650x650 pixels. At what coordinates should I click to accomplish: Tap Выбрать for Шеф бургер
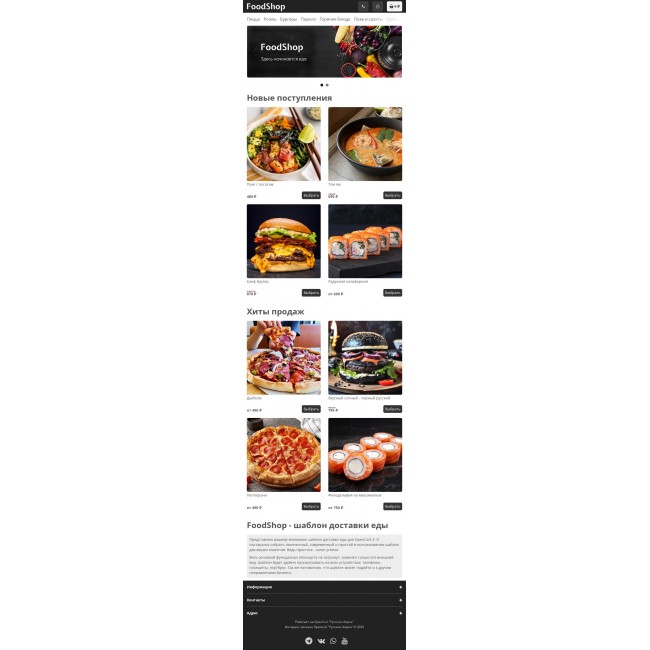tap(311, 293)
